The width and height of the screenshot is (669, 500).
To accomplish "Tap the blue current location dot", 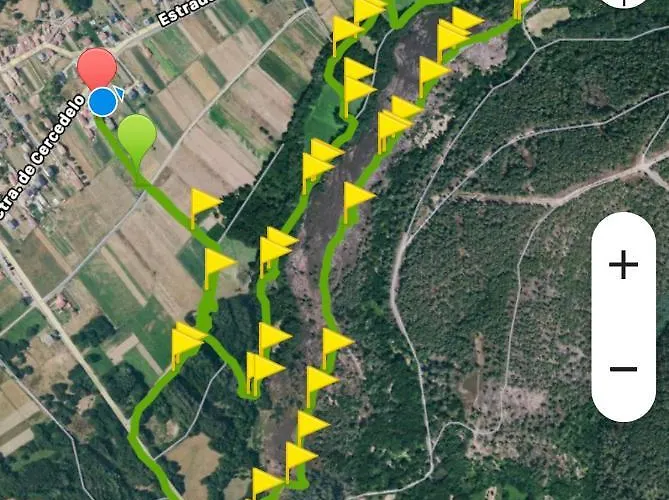I will (x=103, y=101).
